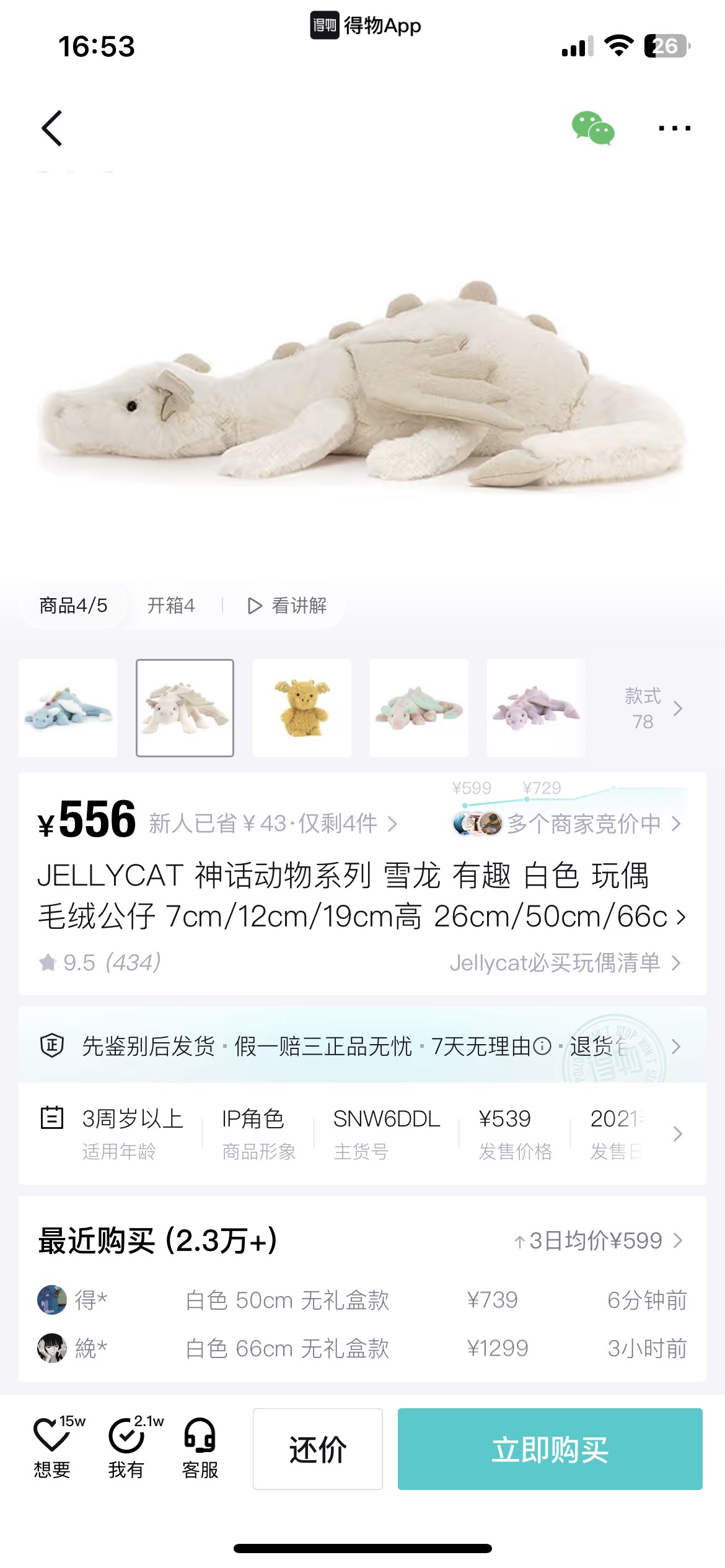
Task: Open the Jellycat必买玩偶清单 list
Action: click(x=564, y=963)
